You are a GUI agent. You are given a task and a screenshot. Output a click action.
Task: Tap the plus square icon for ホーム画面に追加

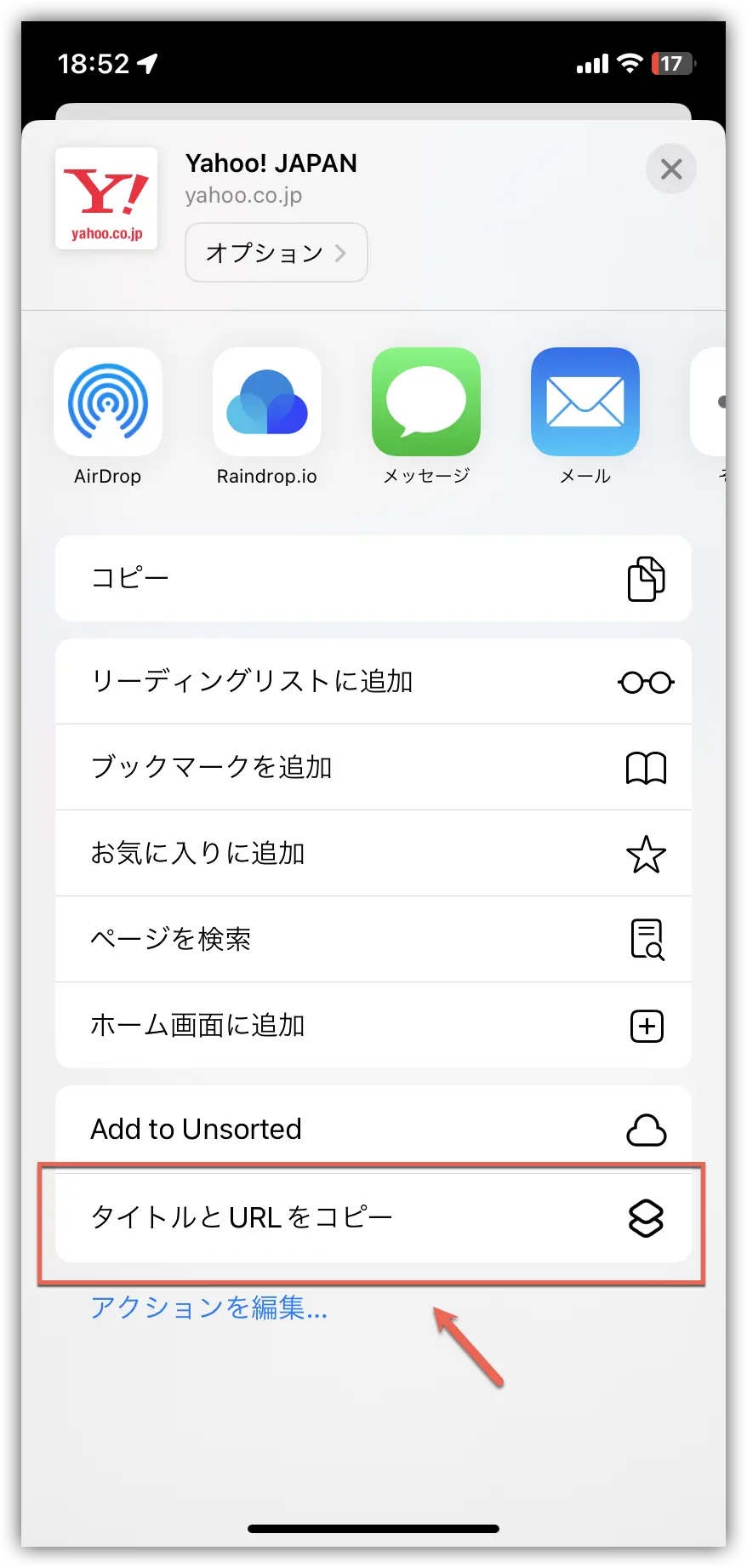(647, 1027)
